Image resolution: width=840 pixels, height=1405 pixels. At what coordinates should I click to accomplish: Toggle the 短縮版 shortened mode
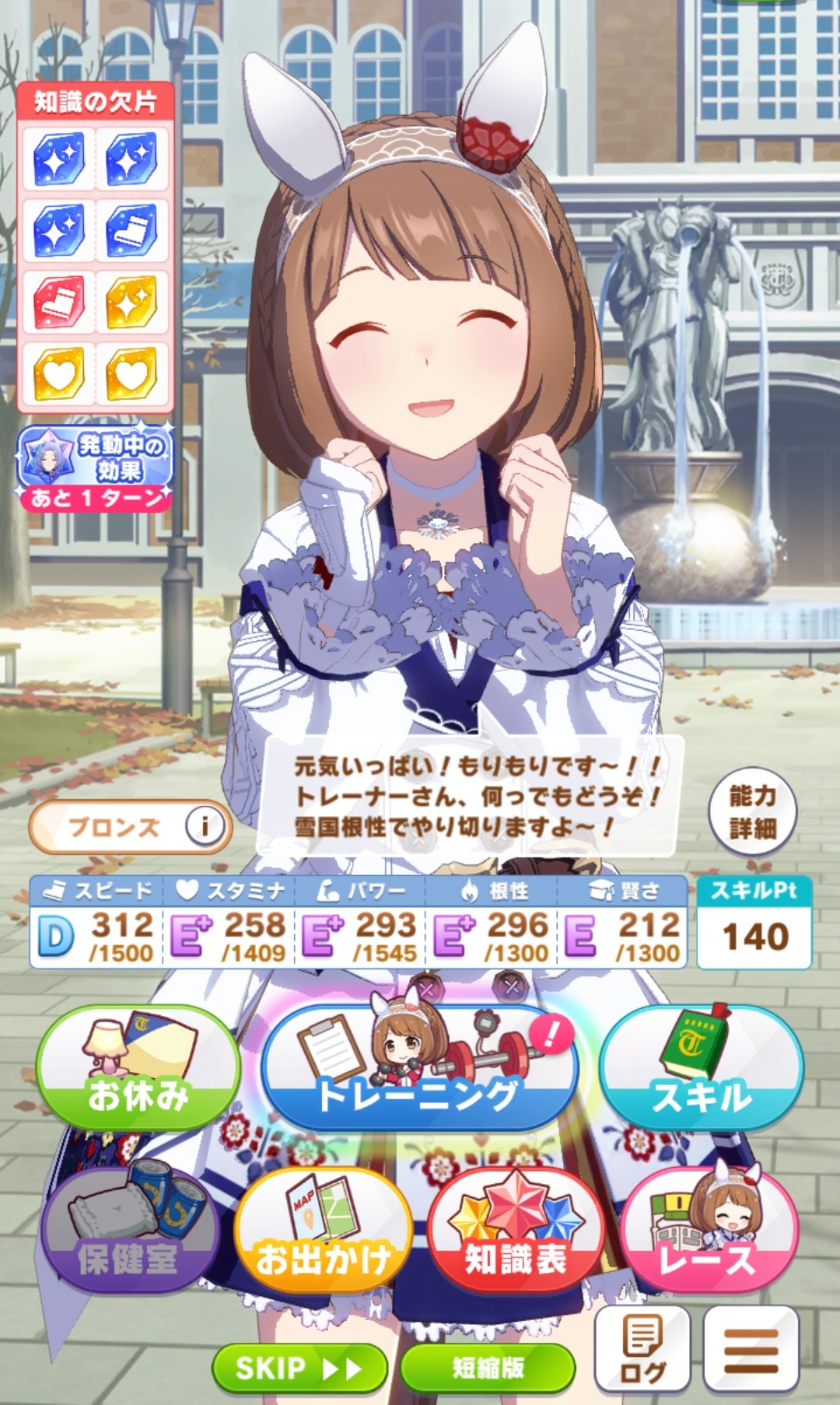[488, 1367]
